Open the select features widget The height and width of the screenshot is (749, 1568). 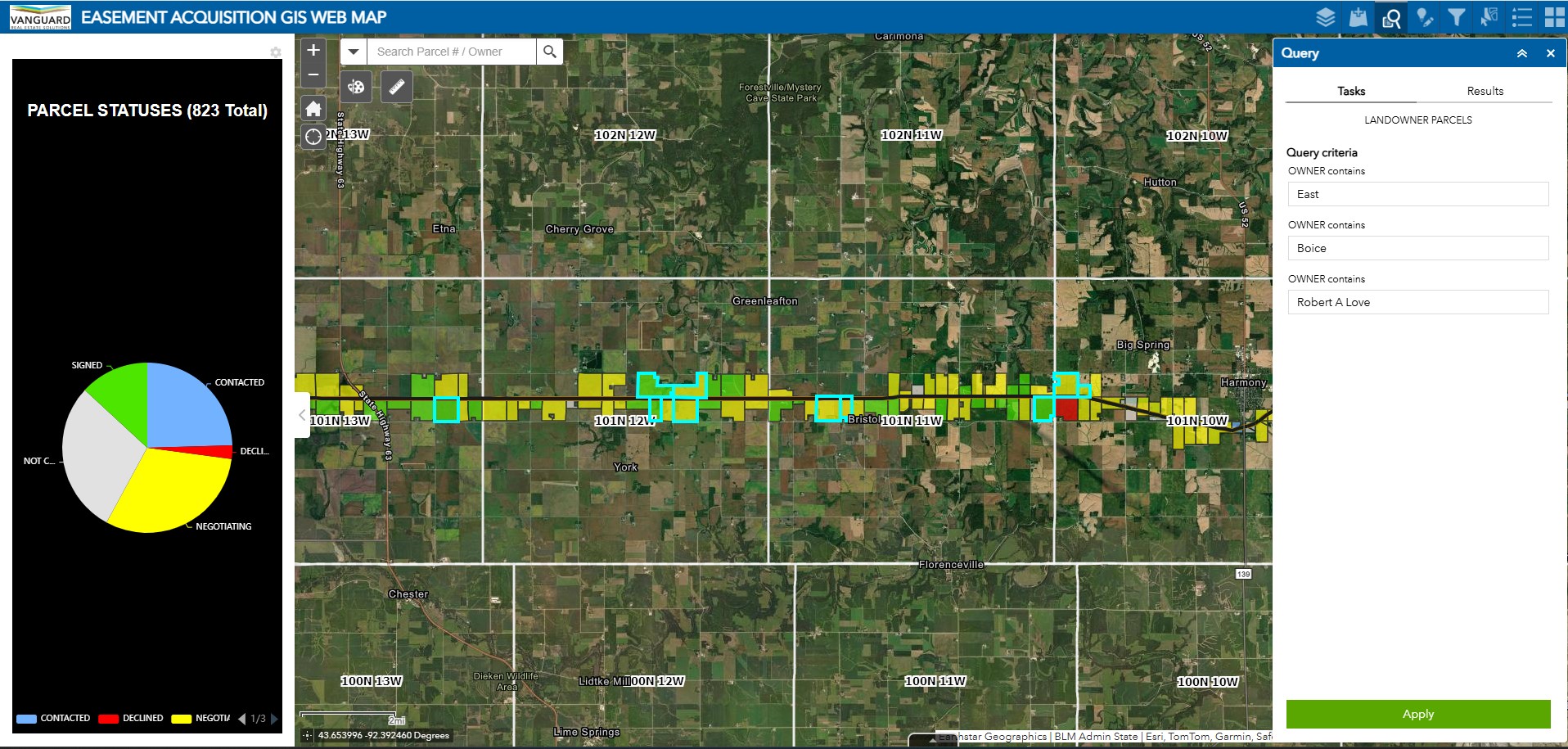(1489, 17)
